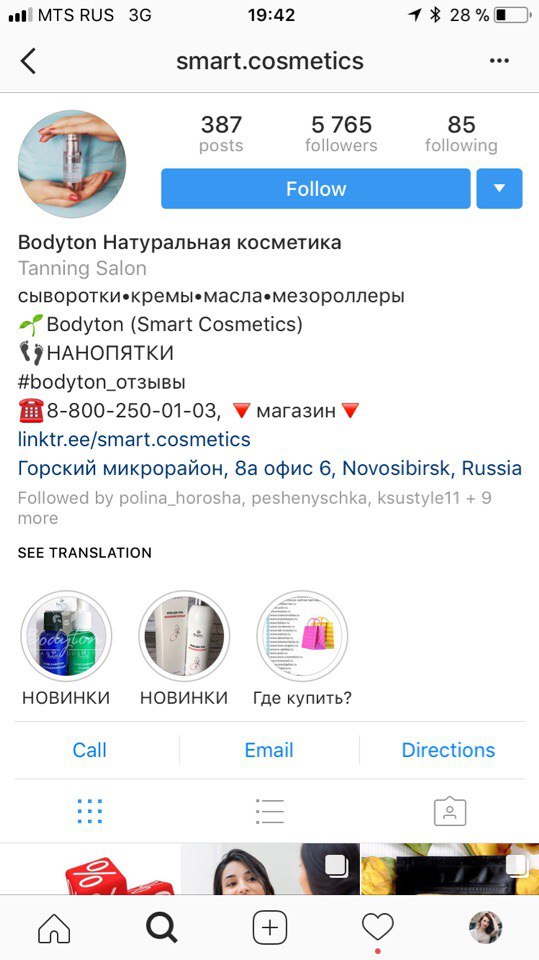Create a new post with plus button

[270, 928]
